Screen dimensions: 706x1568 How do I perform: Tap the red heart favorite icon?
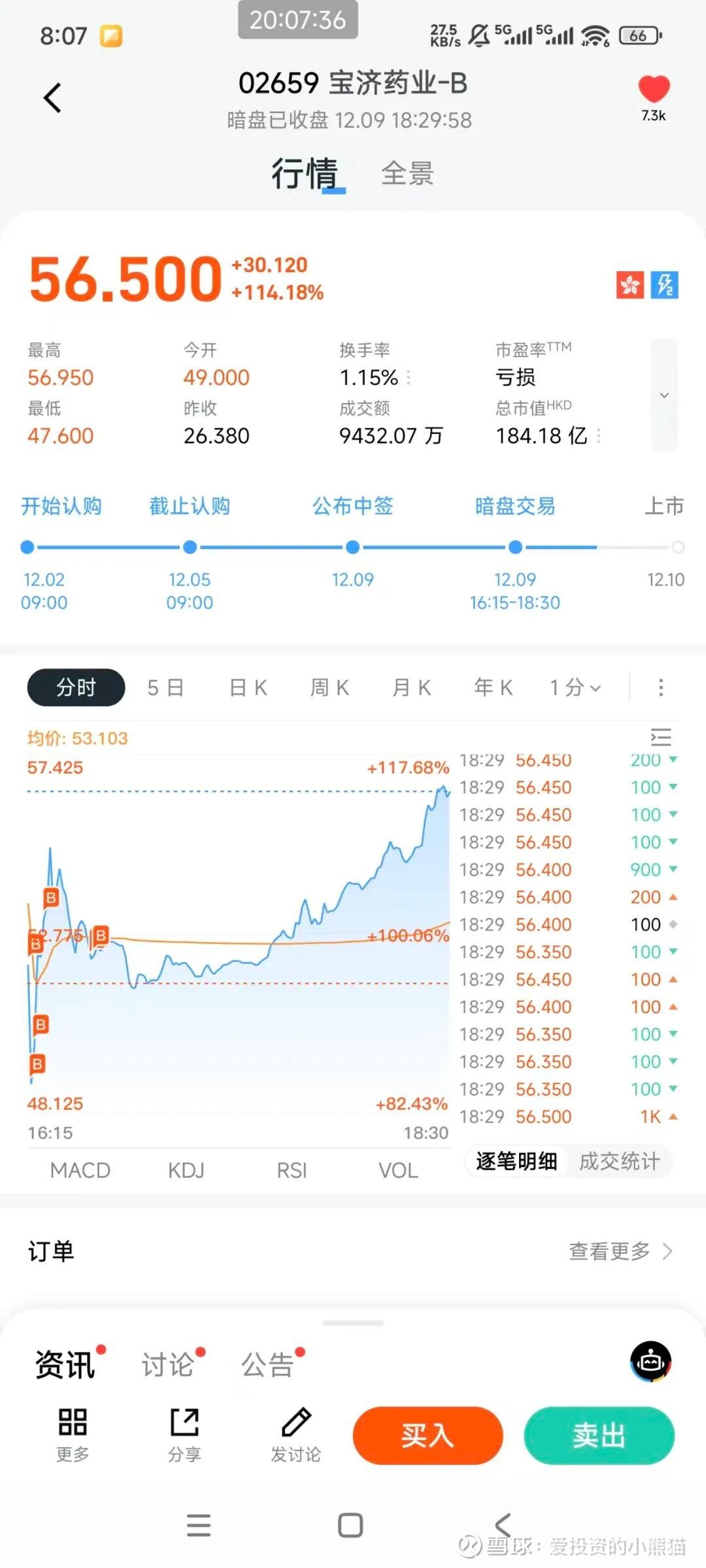(x=653, y=90)
